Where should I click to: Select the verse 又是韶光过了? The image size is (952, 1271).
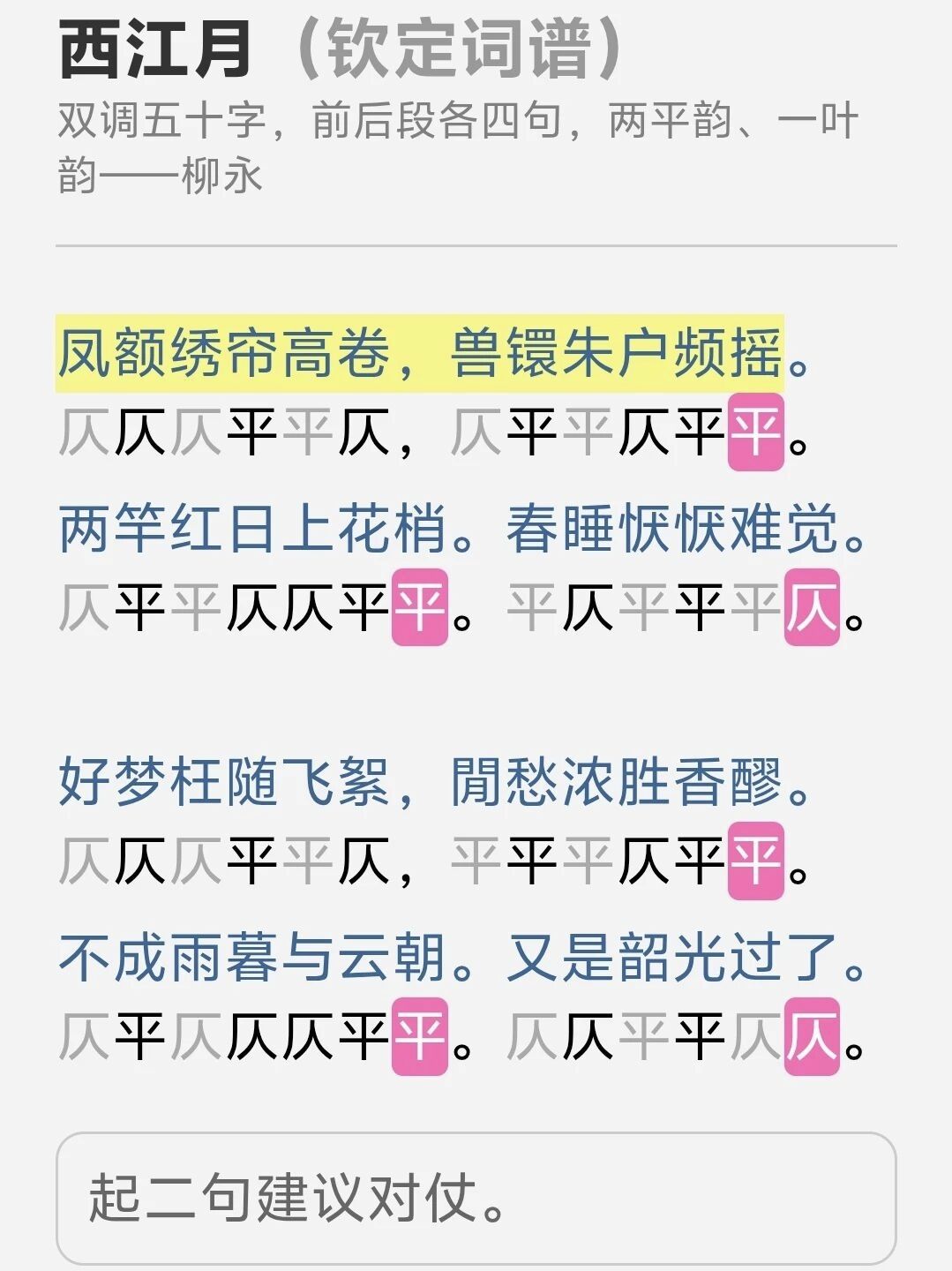pos(672,958)
